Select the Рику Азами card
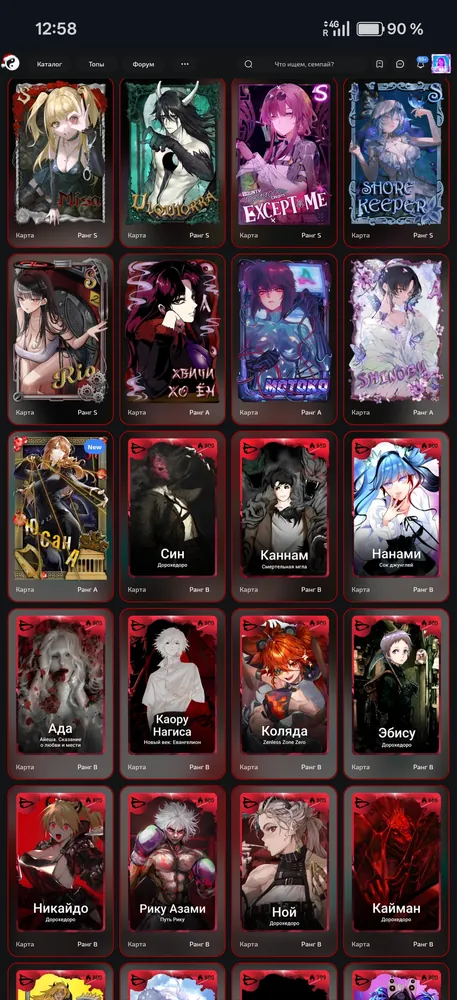The height and width of the screenshot is (1000, 457). (x=172, y=871)
